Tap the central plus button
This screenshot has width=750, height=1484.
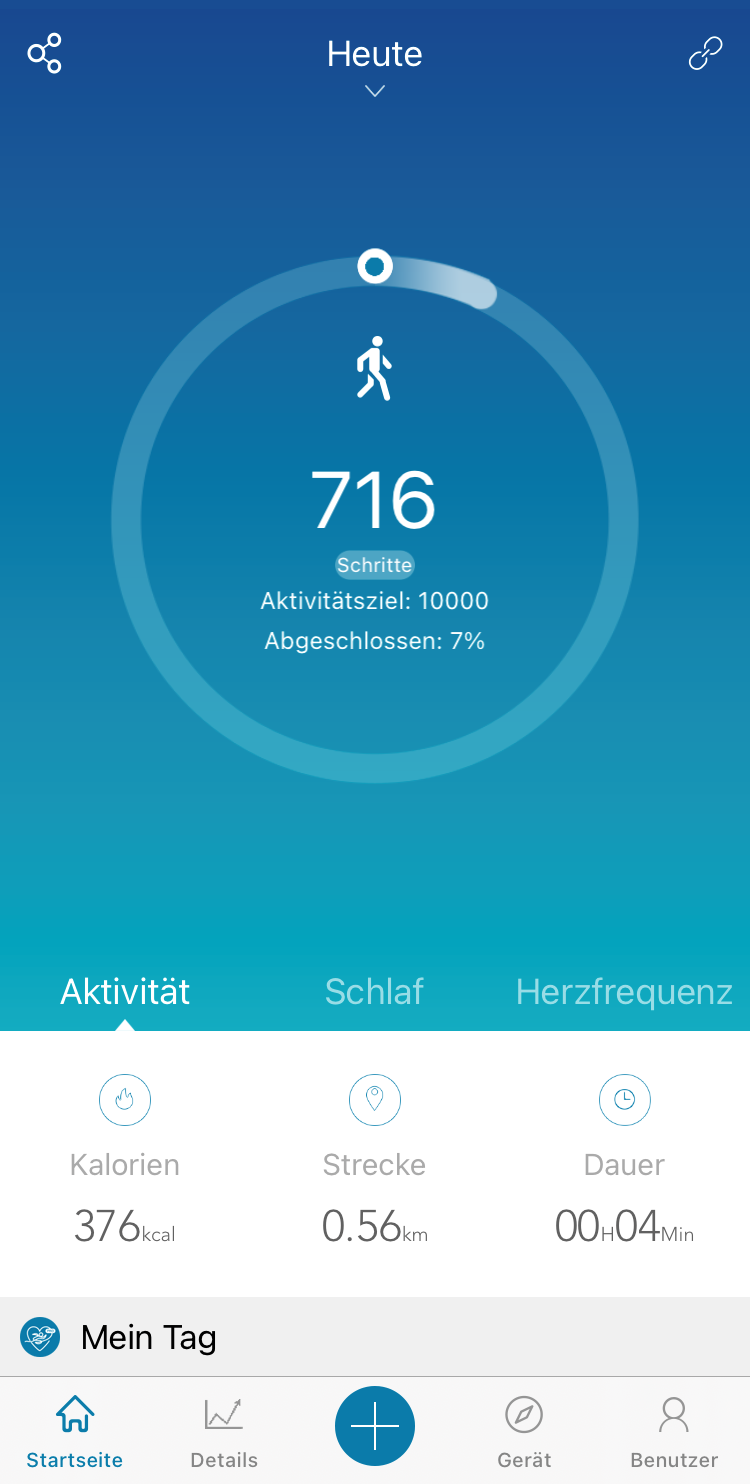[x=375, y=1426]
